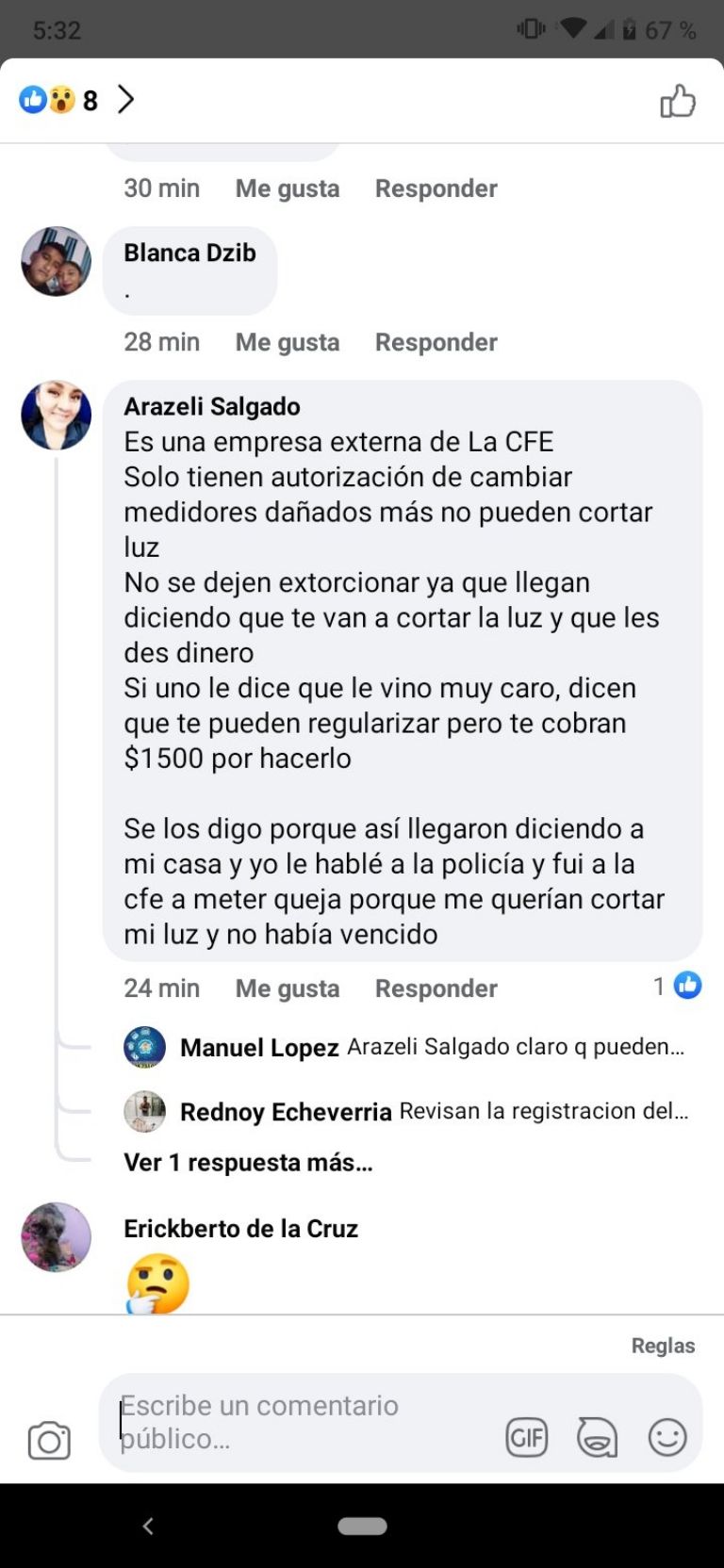
Task: Tap Responder under the 30 min comment
Action: tap(436, 188)
